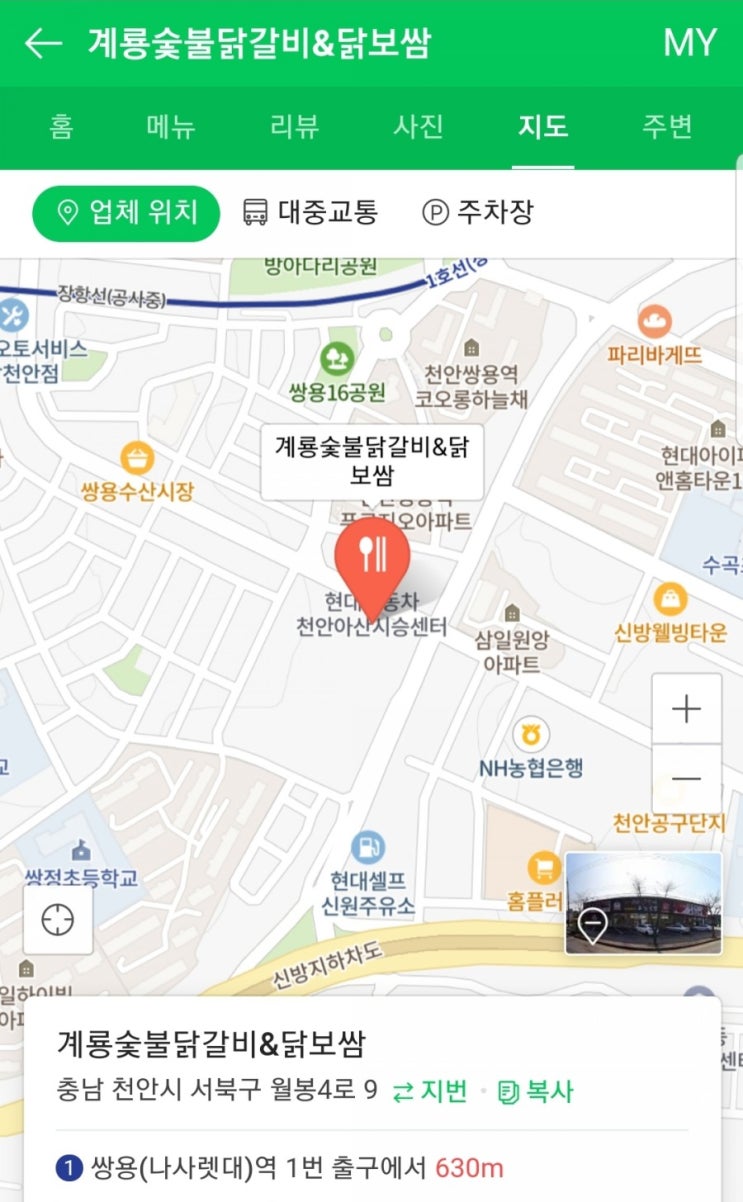This screenshot has width=743, height=1202.
Task: Switch address to 지번 format
Action: click(430, 1091)
